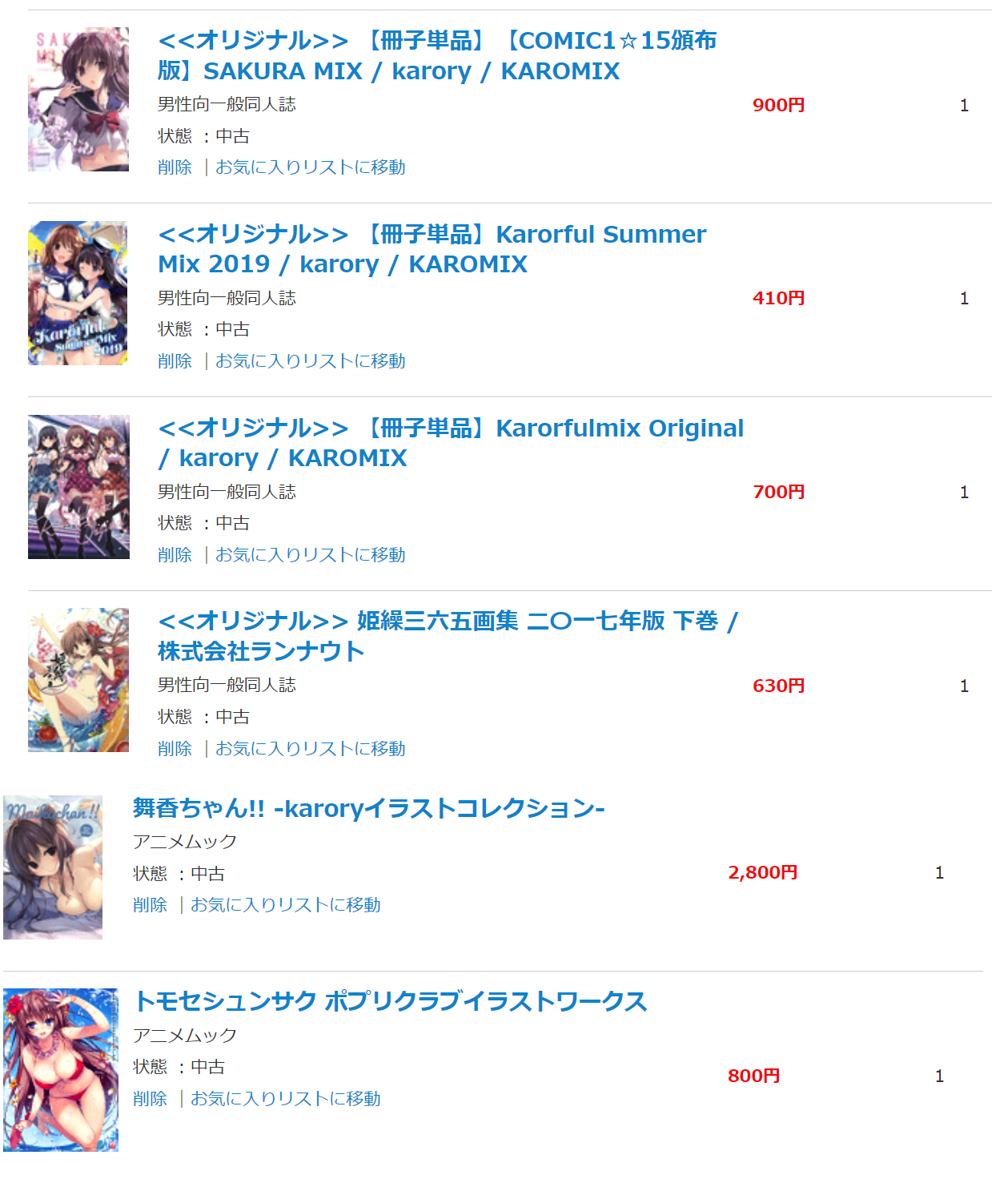Open 舞香ちゃん!! illustration collection title link

368,808
